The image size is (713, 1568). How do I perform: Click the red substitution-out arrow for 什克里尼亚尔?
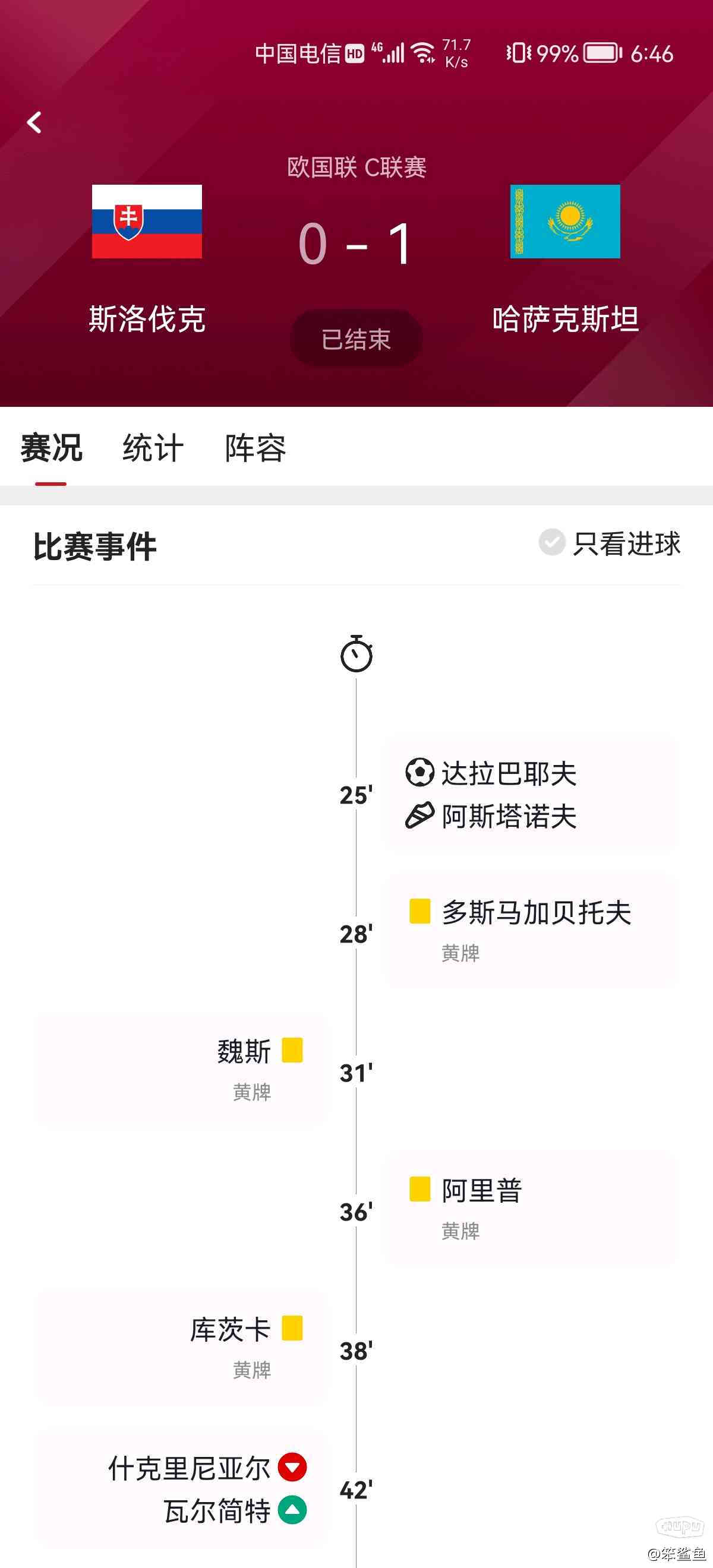294,1467
